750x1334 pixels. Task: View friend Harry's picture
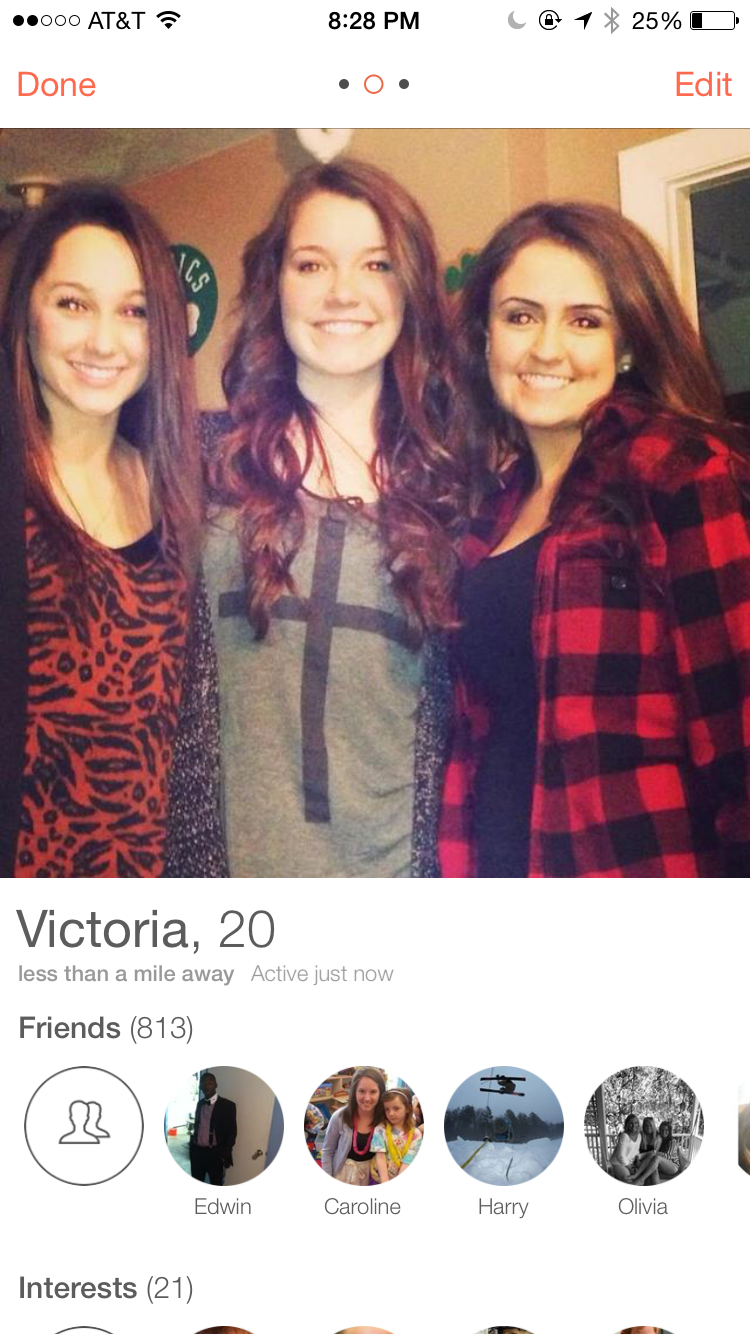(503, 1125)
